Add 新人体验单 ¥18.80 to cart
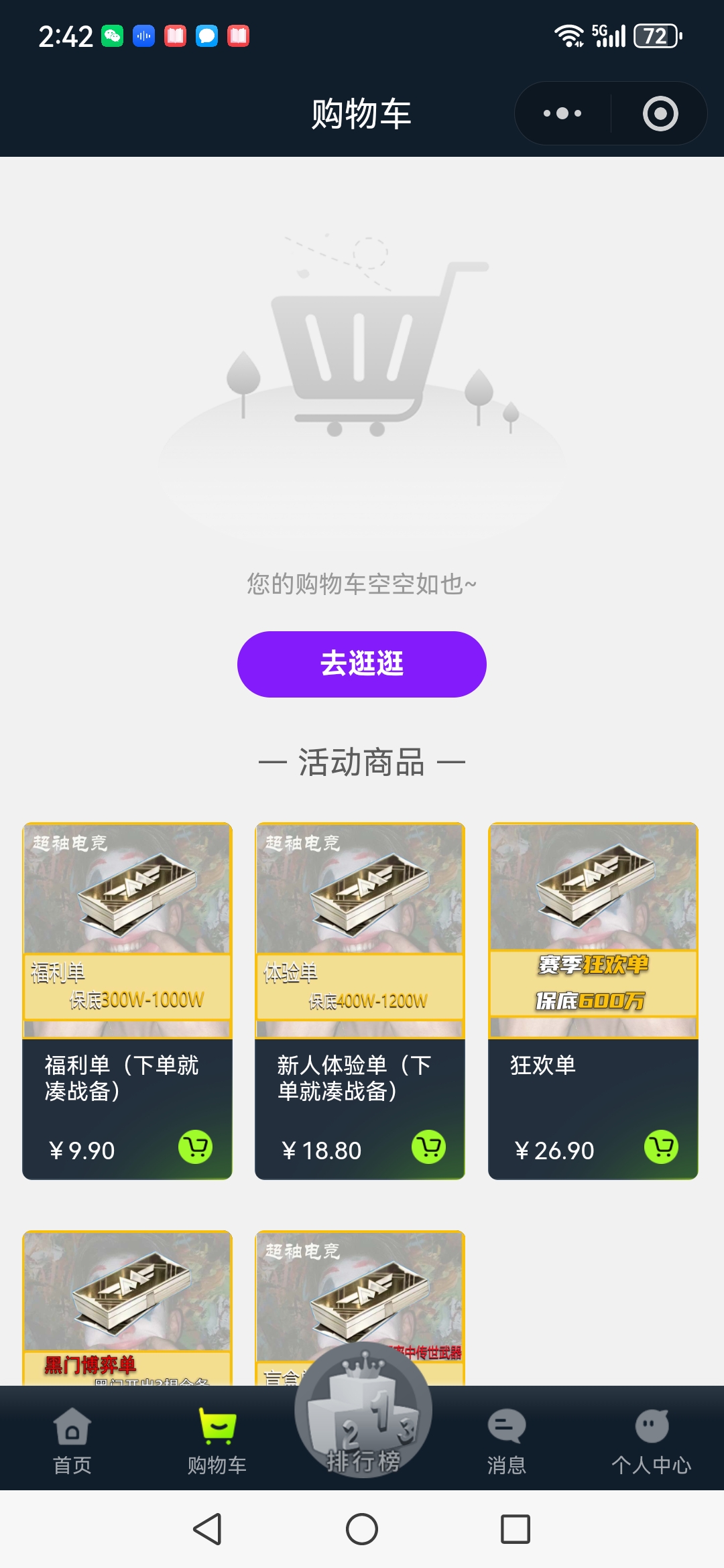724x1568 pixels. (429, 1147)
